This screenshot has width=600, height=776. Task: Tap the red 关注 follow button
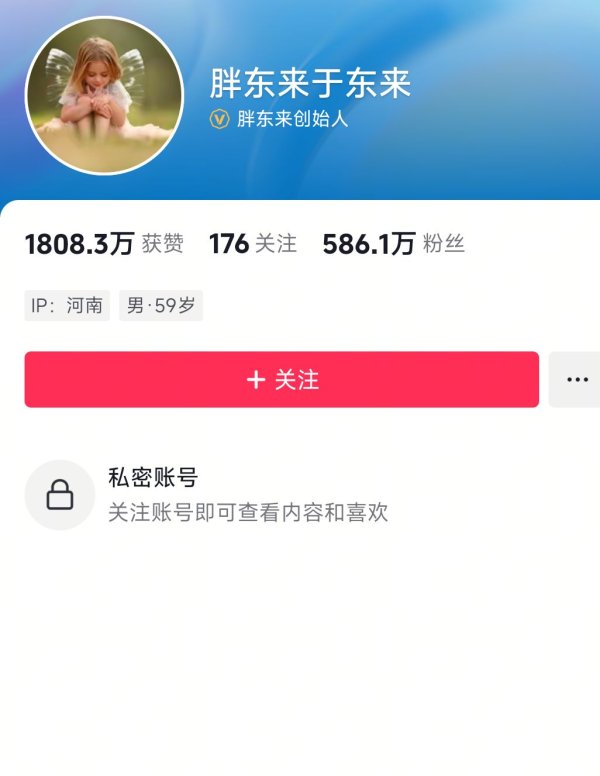pyautogui.click(x=281, y=379)
